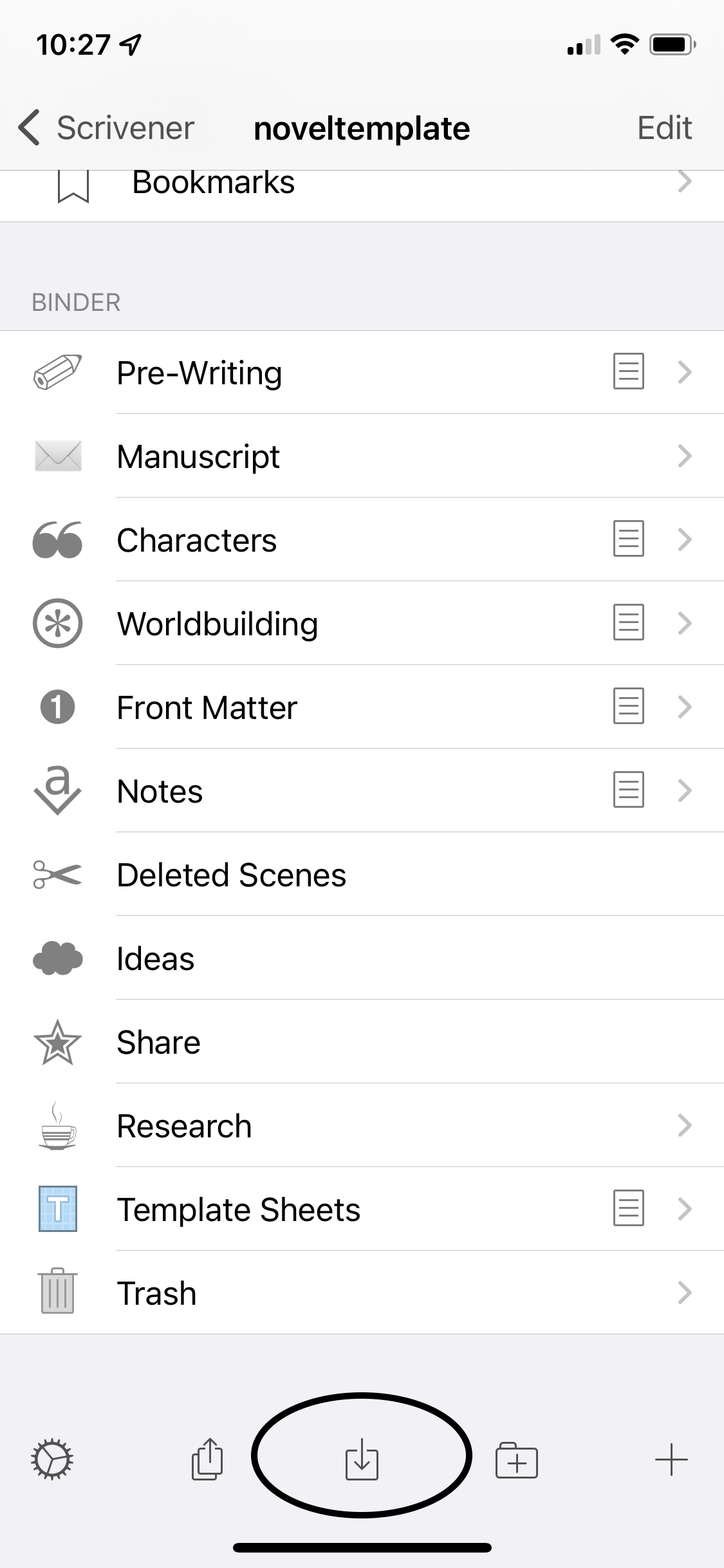This screenshot has height=1568, width=724.
Task: Tap Edit in the top bar
Action: pos(664,128)
